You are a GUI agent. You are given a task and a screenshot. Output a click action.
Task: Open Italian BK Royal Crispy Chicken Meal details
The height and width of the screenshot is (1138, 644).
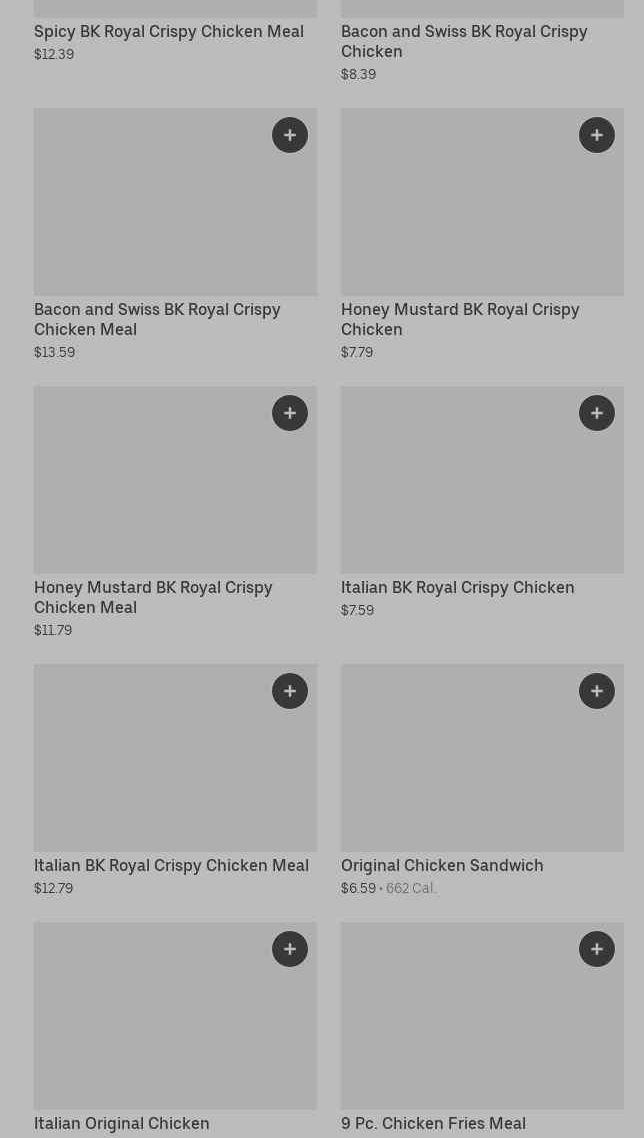point(171,865)
